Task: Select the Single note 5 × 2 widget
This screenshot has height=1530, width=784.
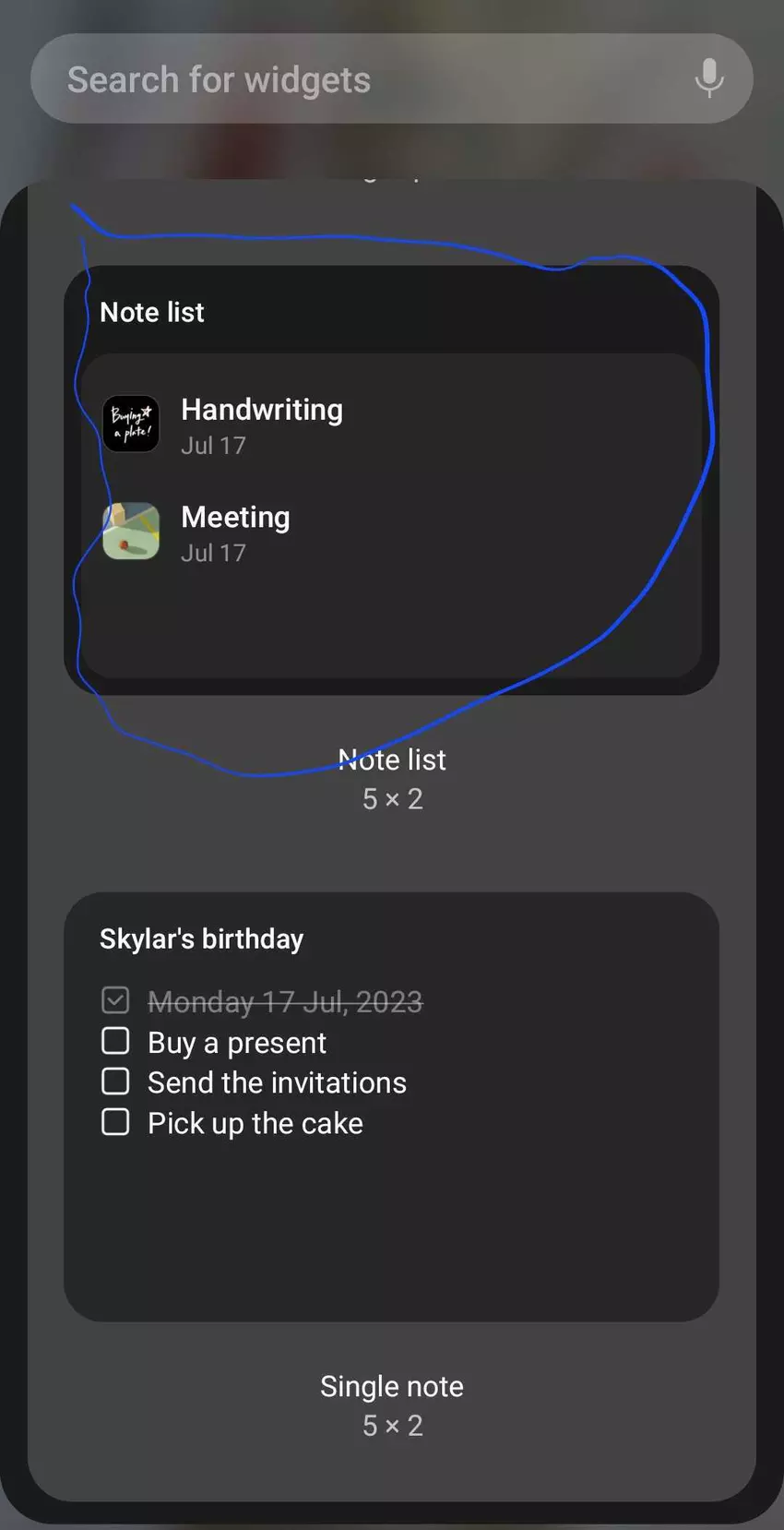Action: point(391,1106)
